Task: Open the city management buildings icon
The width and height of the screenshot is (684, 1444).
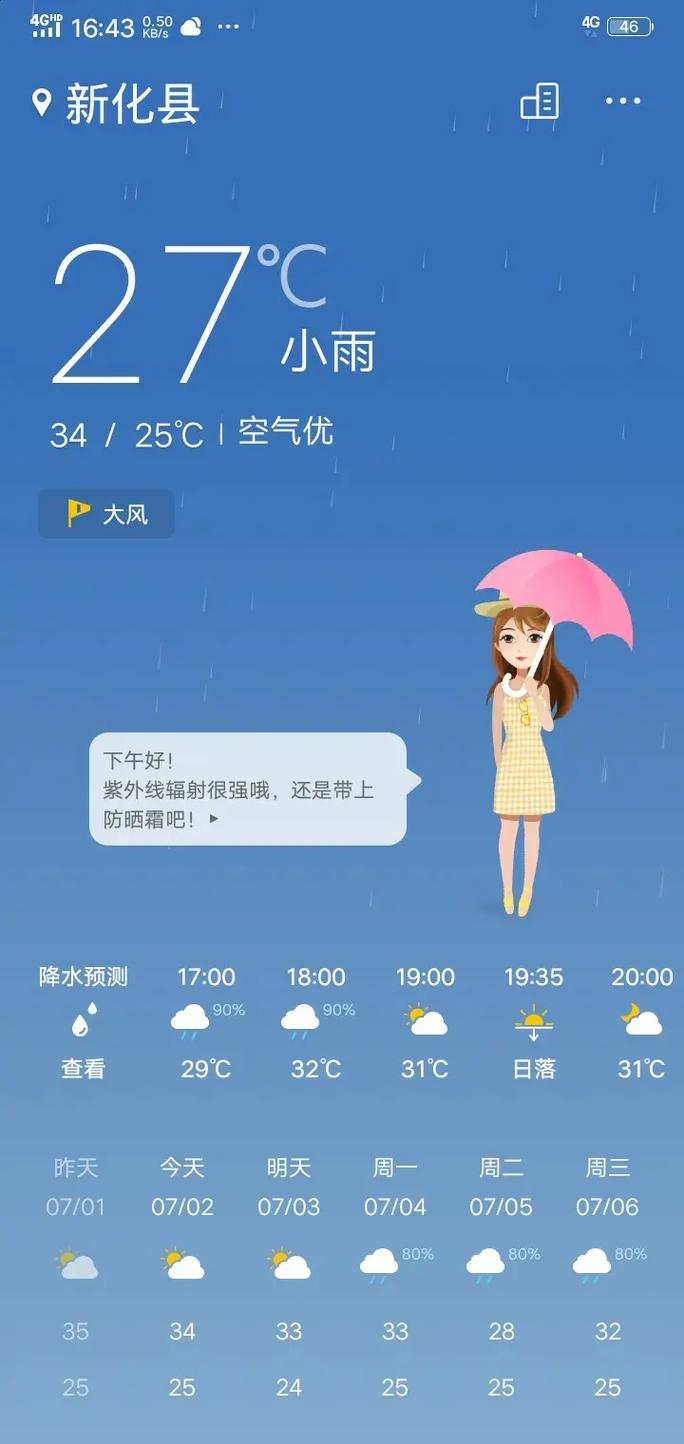Action: [x=539, y=101]
